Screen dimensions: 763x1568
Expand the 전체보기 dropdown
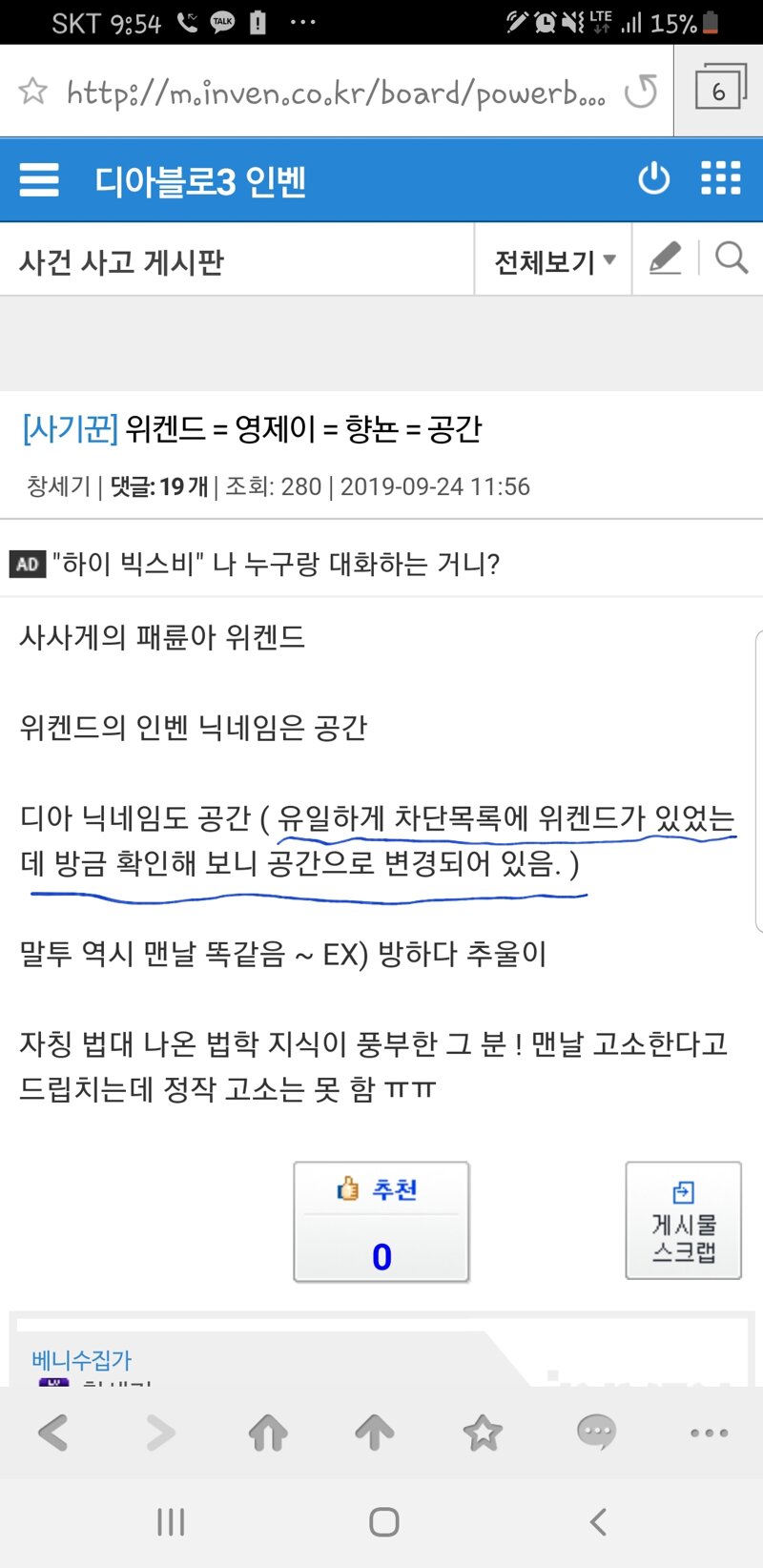[x=554, y=260]
